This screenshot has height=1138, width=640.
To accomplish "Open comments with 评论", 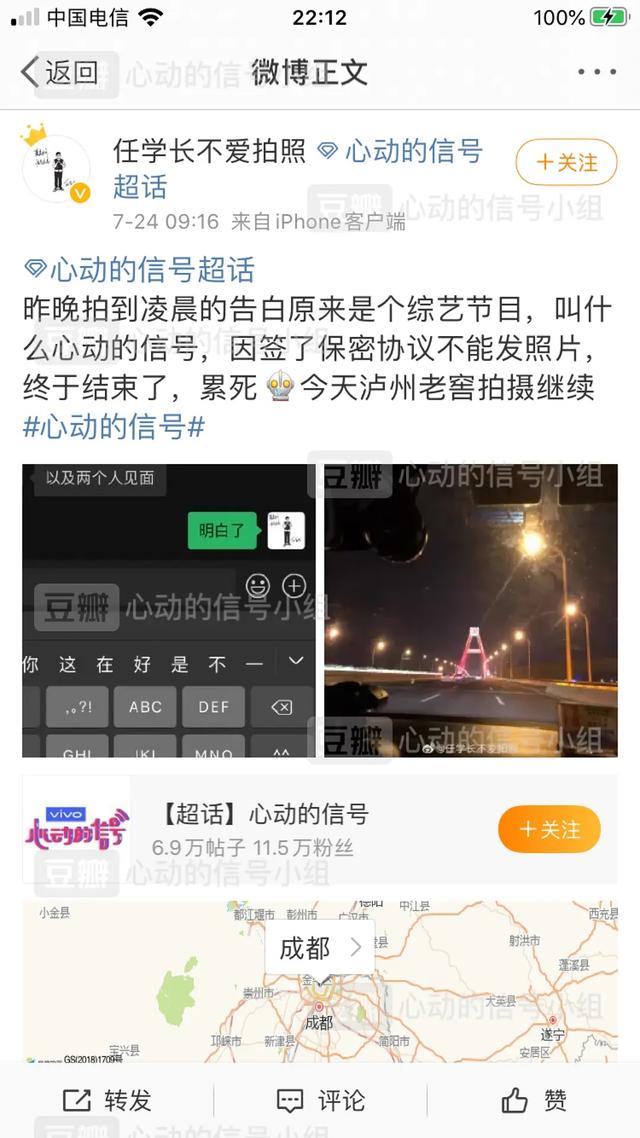I will click(320, 1101).
